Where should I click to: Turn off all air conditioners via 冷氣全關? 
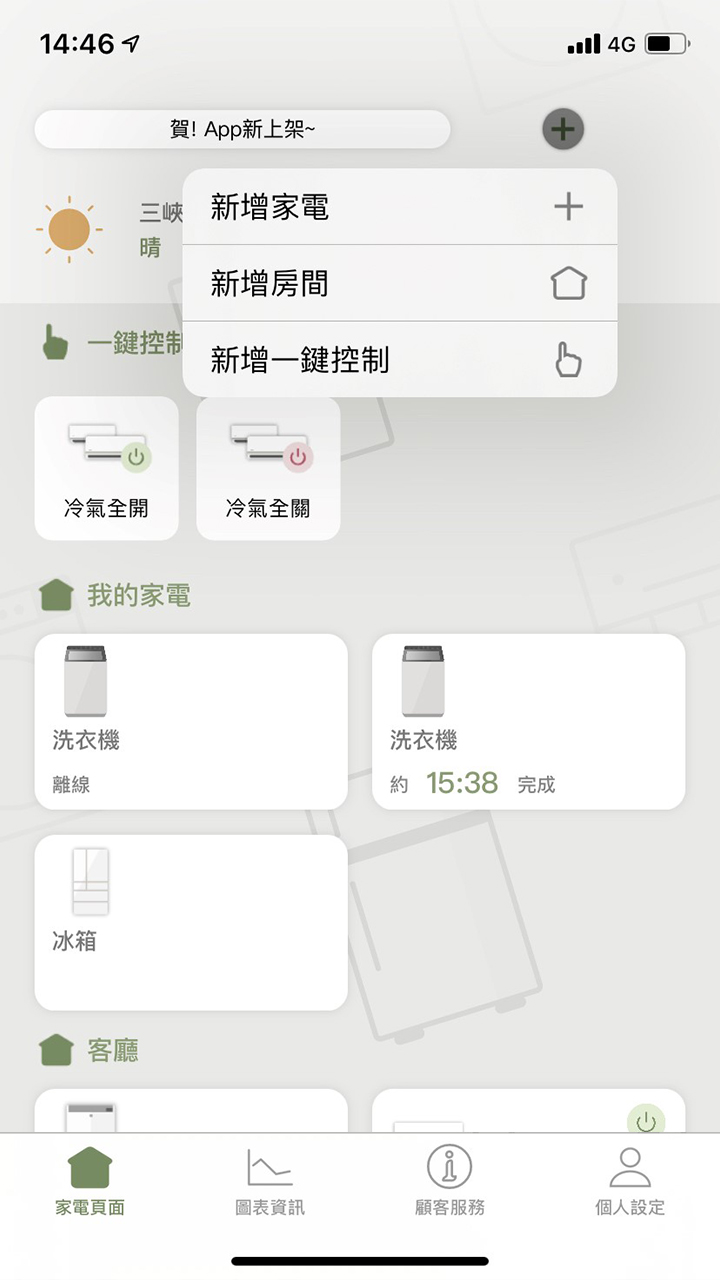click(x=269, y=468)
